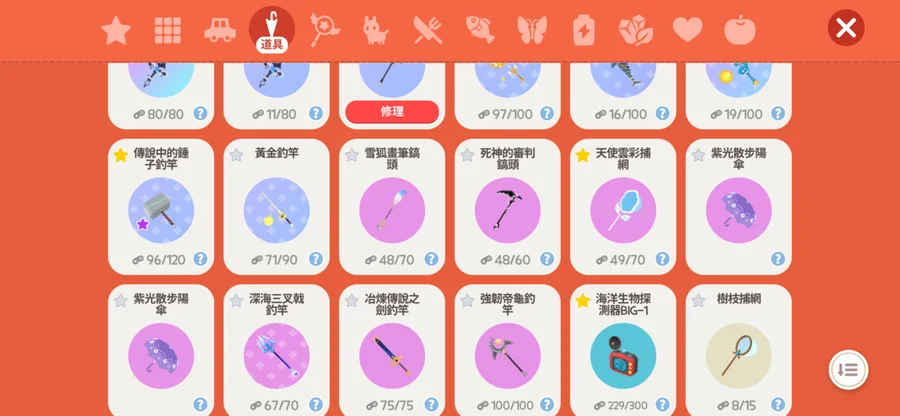The height and width of the screenshot is (416, 900).
Task: Switch to the vehicles car tab
Action: (x=220, y=30)
